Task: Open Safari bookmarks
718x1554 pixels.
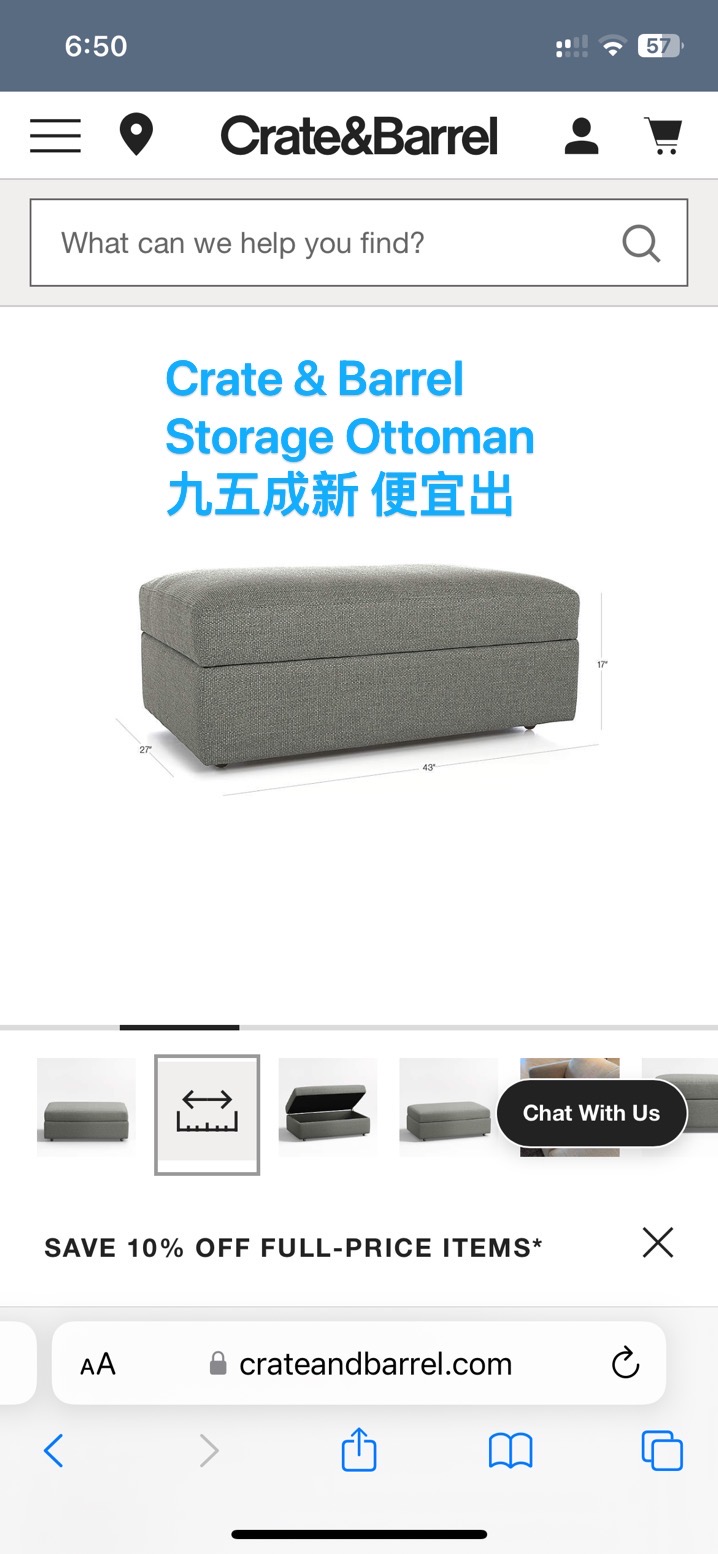Action: (510, 1450)
